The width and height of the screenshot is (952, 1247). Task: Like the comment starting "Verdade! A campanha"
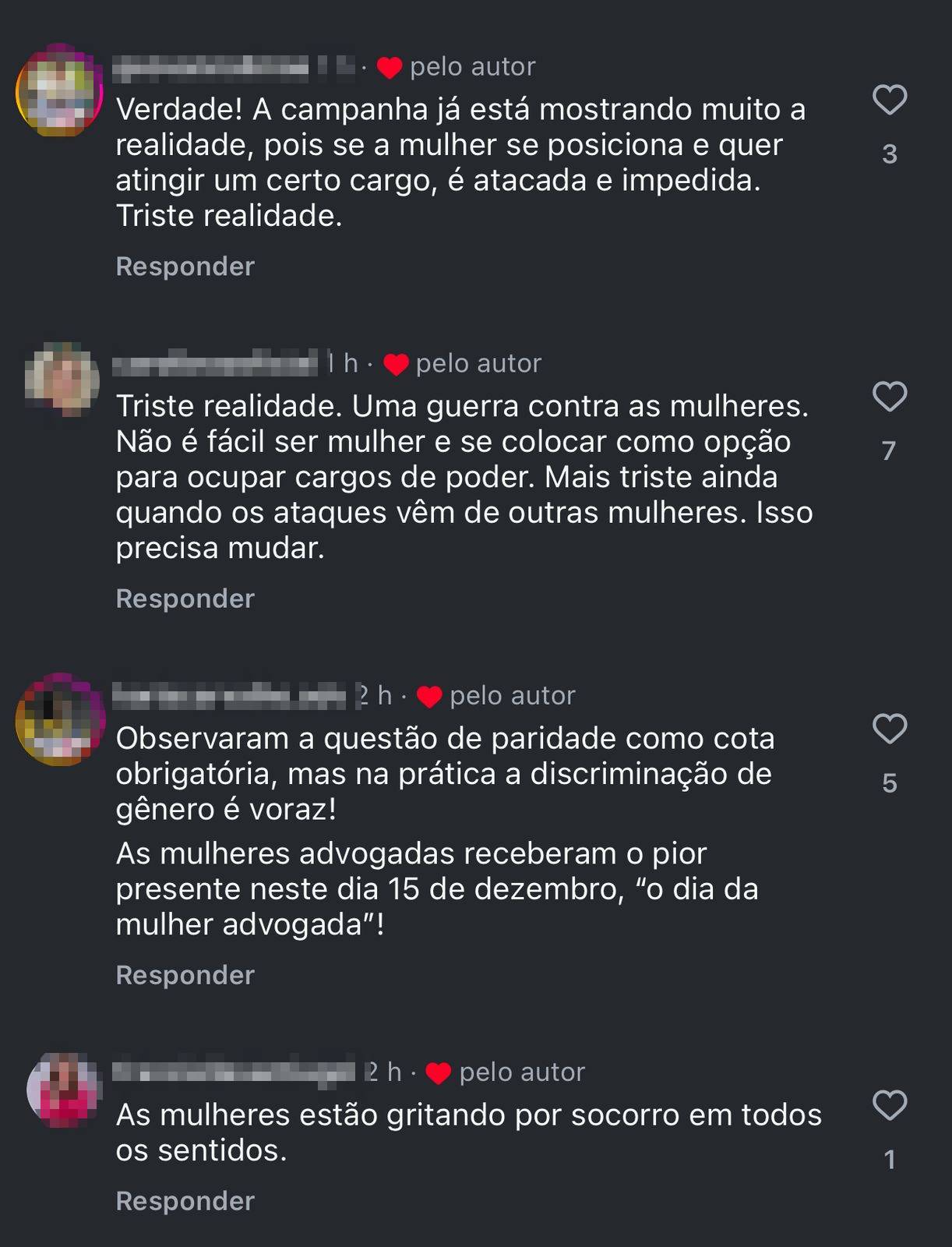click(889, 101)
